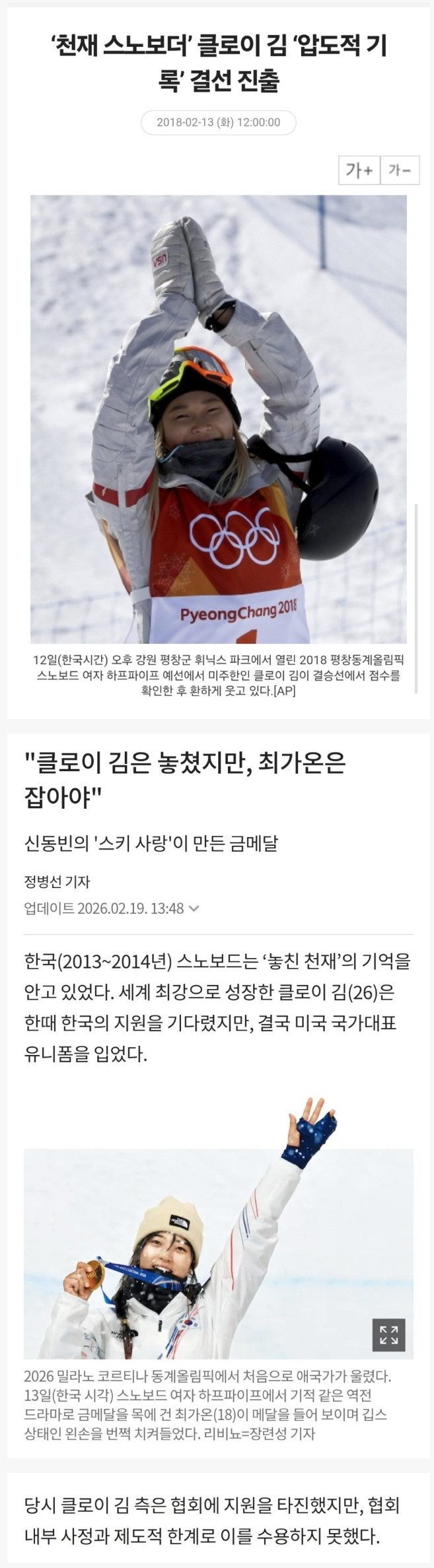Increase font size with 가+ button

359,170
